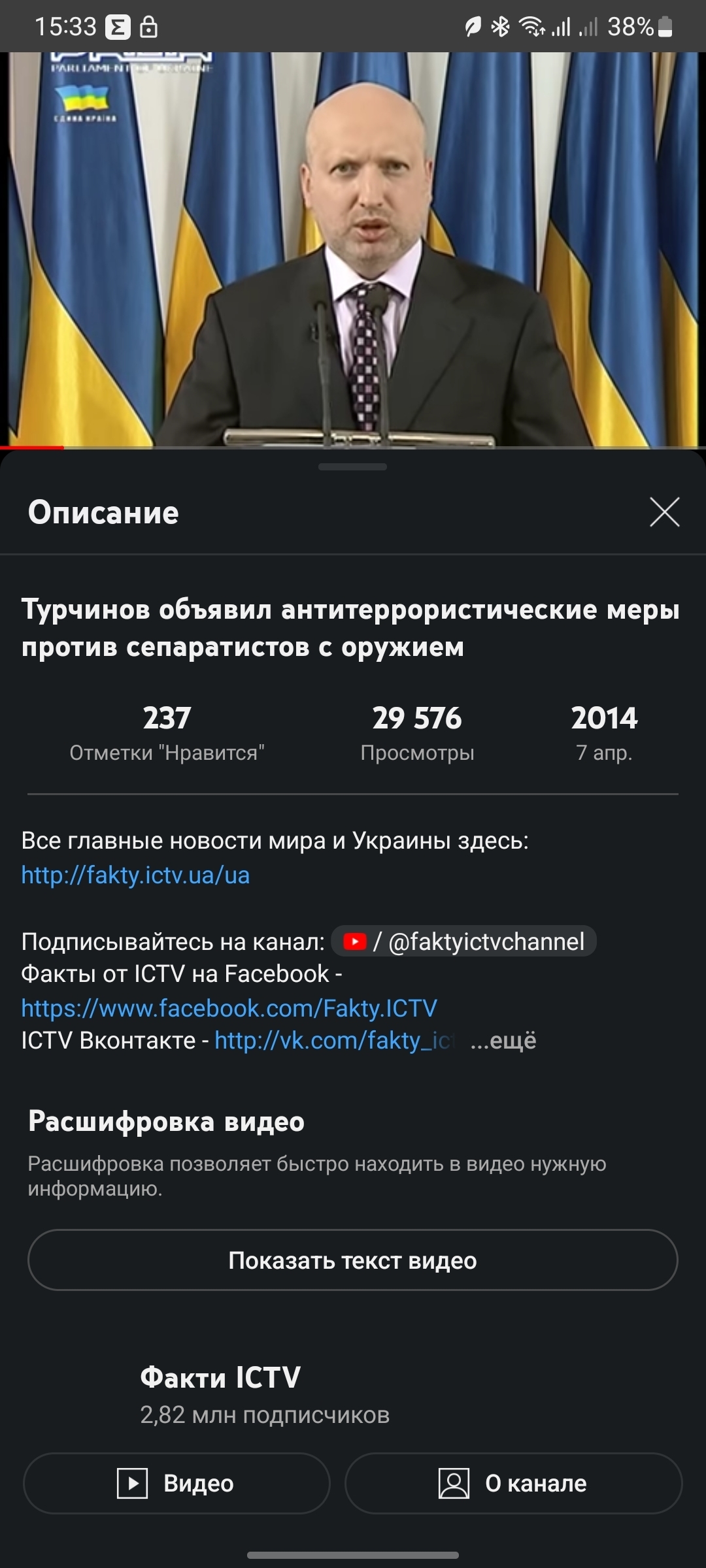Image resolution: width=706 pixels, height=1568 pixels.
Task: Tap the video player
Action: [353, 248]
